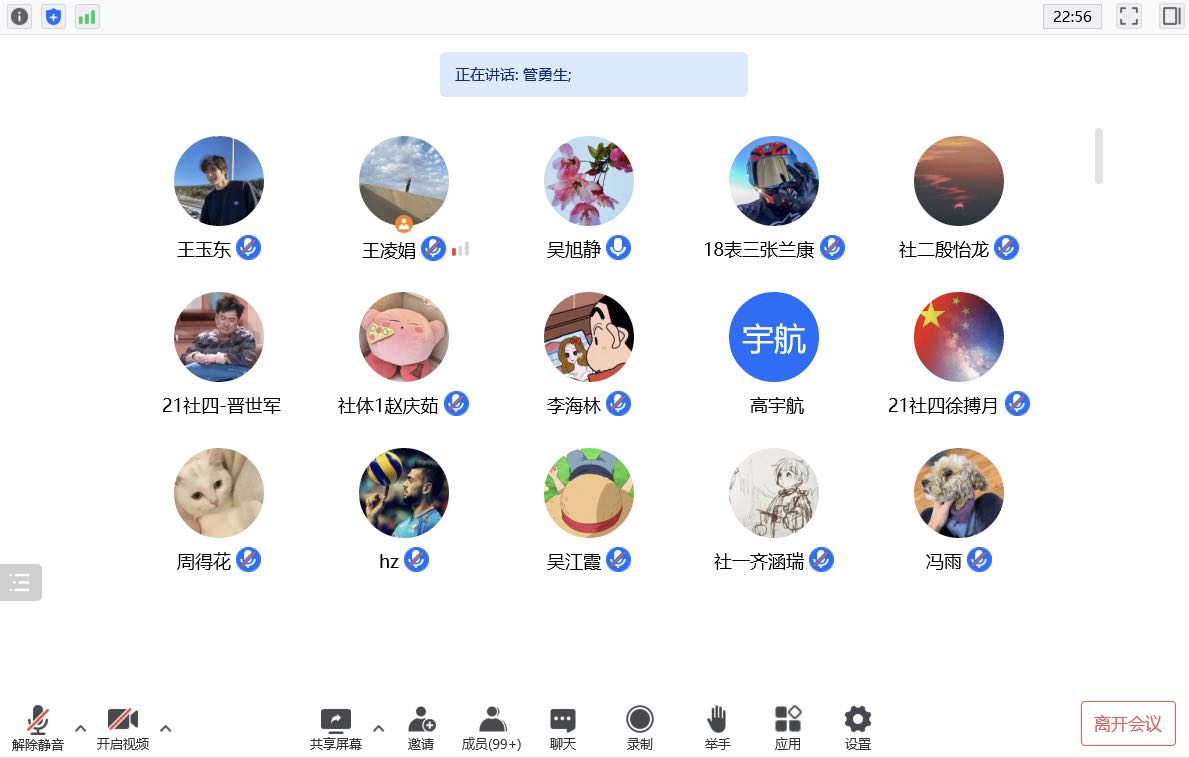The width and height of the screenshot is (1189, 758).
Task: Toggle the side panel layout icon
Action: (1171, 16)
